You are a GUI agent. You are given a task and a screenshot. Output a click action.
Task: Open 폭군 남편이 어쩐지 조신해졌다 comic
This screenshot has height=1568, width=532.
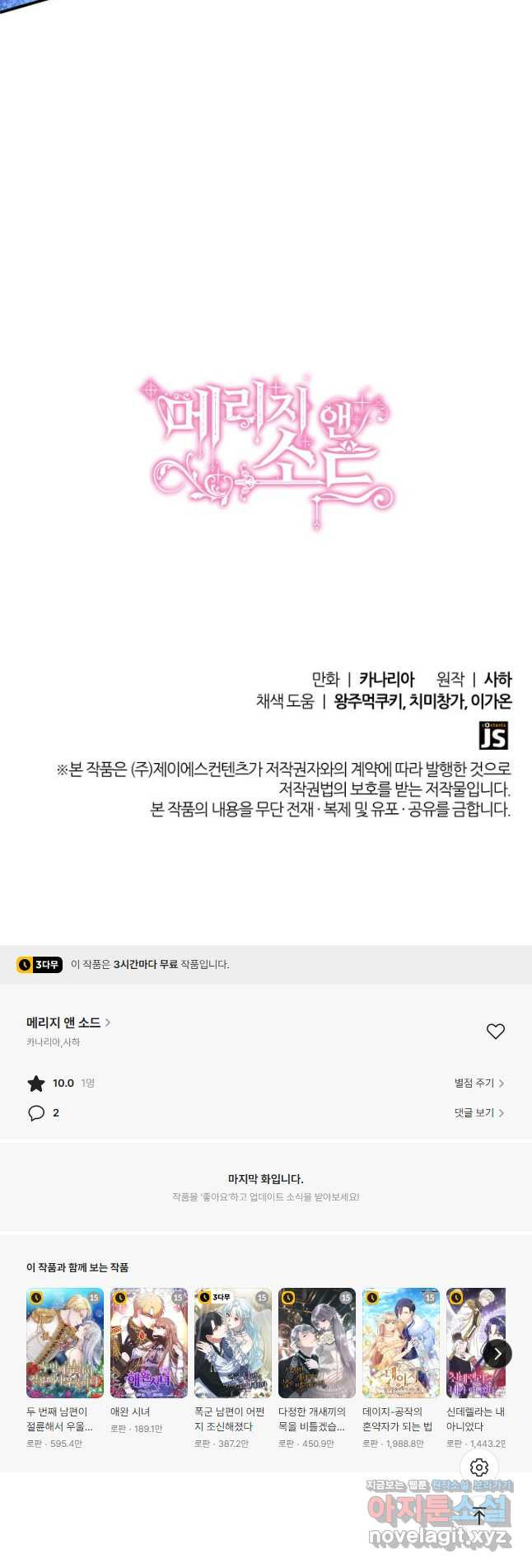click(x=233, y=1343)
